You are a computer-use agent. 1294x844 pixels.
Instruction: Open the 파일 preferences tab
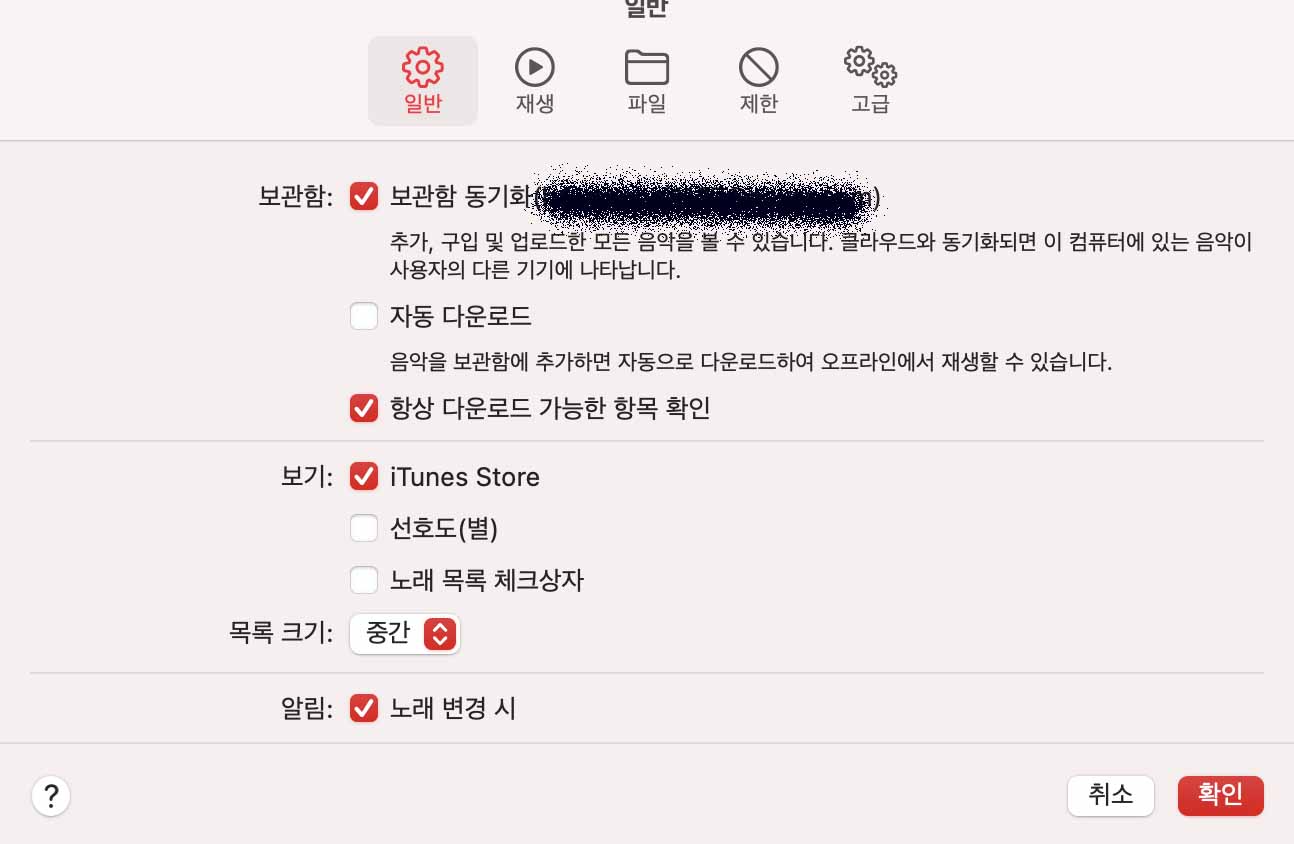click(x=646, y=82)
